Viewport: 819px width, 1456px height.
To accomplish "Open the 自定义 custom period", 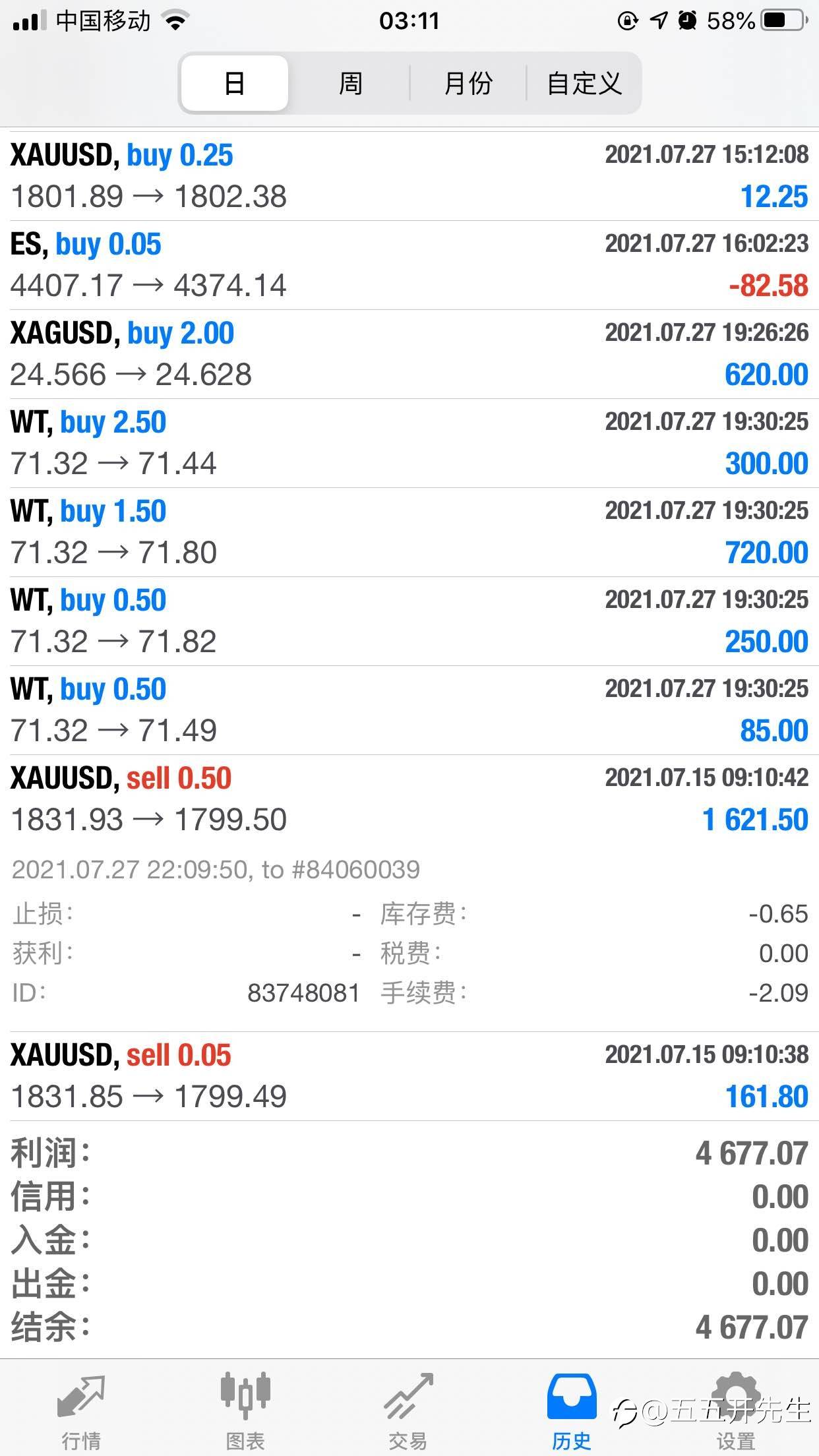I will click(584, 83).
